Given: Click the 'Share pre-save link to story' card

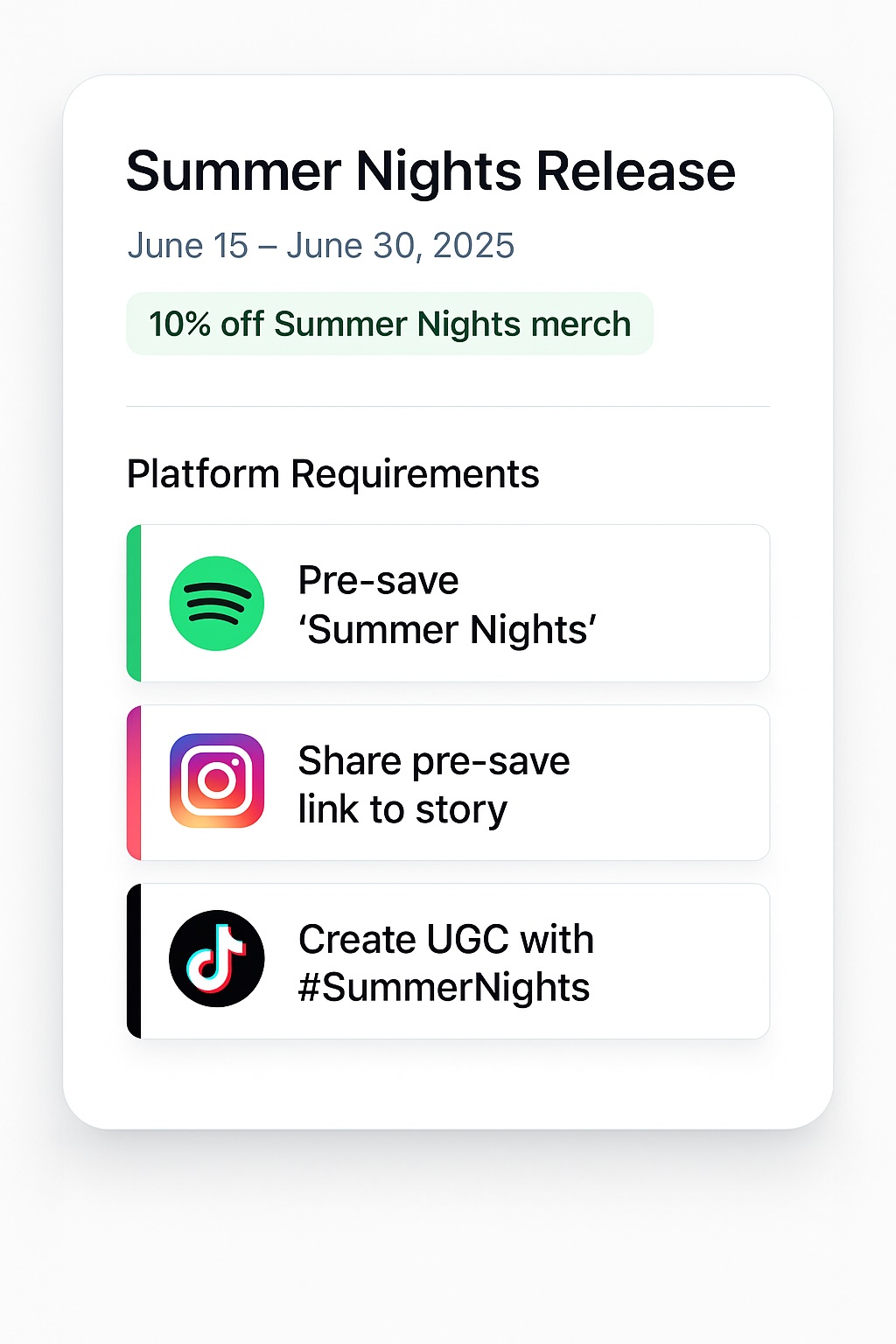Looking at the screenshot, I should (448, 782).
